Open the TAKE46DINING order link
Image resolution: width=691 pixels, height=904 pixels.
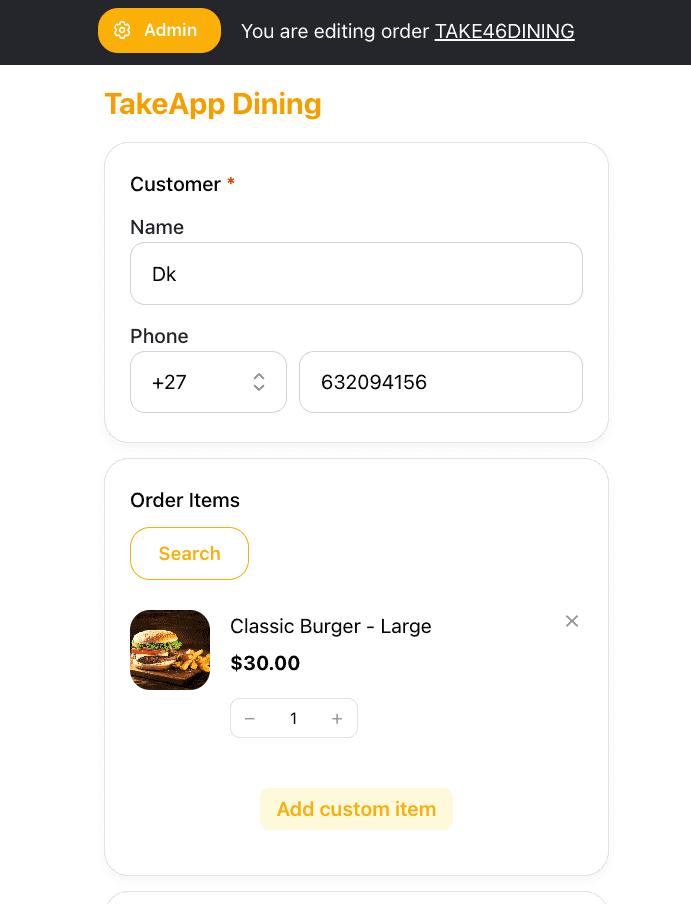pos(504,31)
